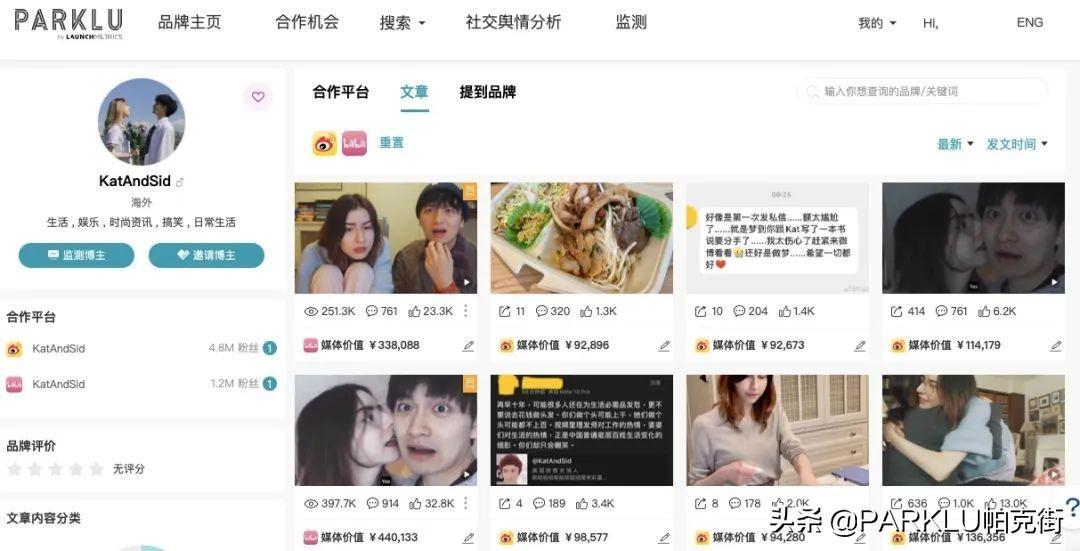Switch language via ENG
This screenshot has height=551, width=1080.
coord(1029,22)
